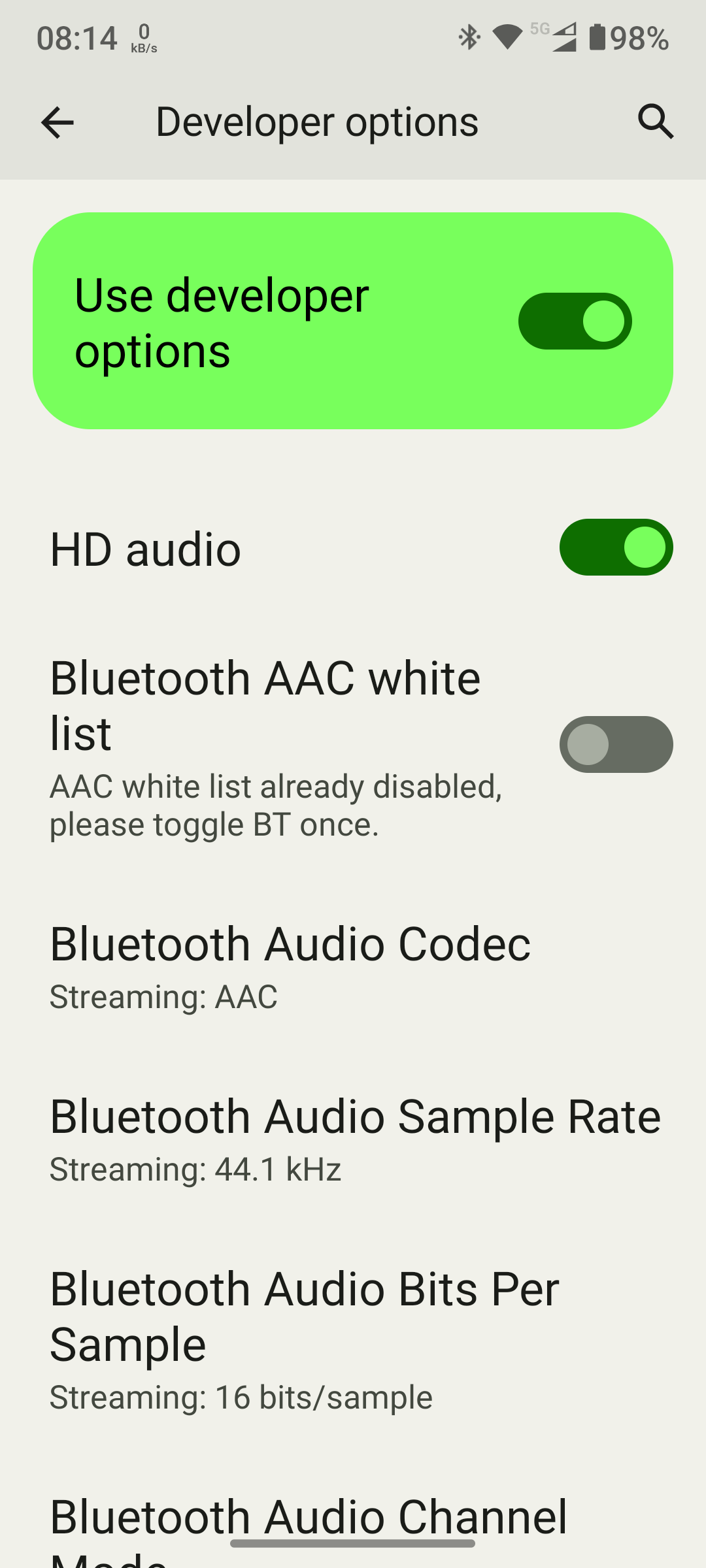Go back from Developer options
This screenshot has width=706, height=1568.
[58, 122]
